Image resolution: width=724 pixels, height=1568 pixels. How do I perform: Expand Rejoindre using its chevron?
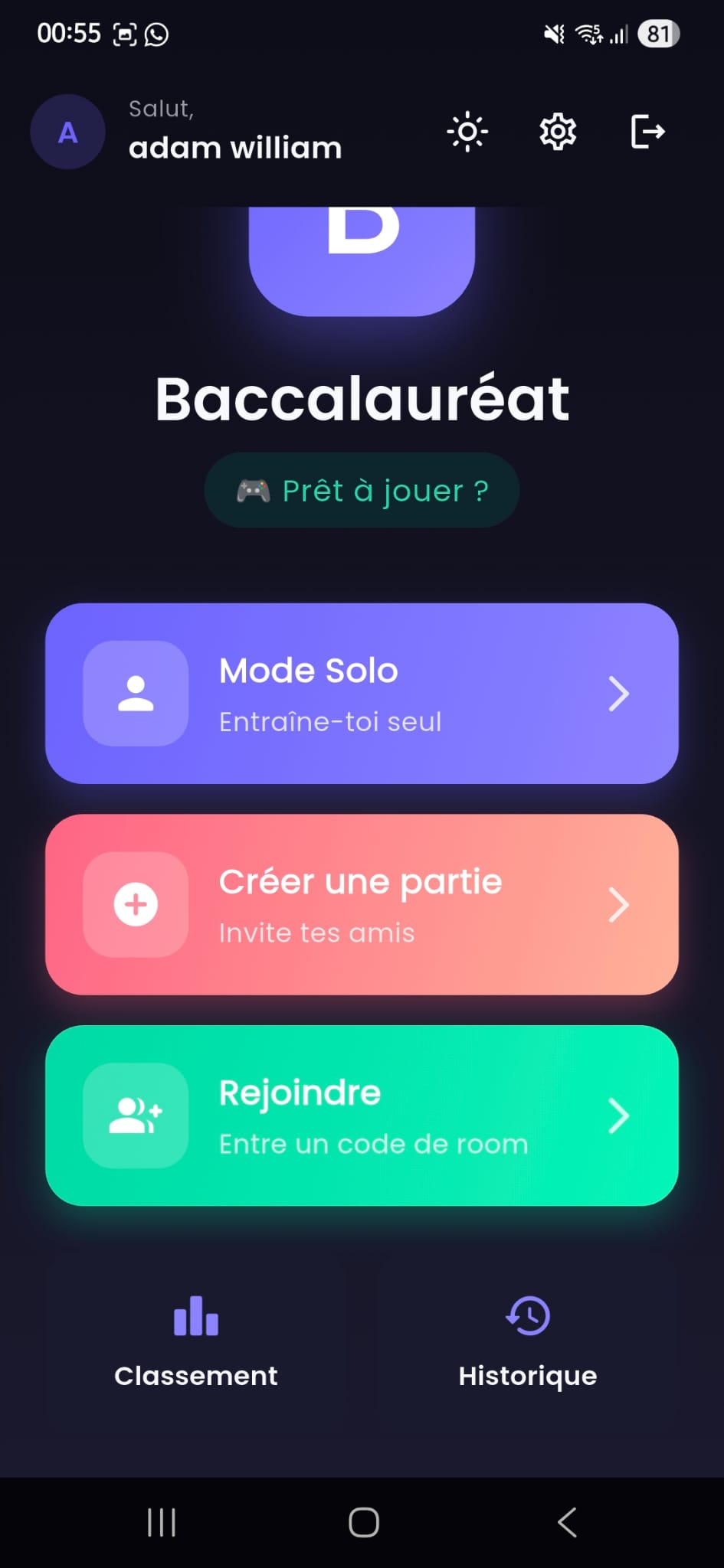coord(620,1116)
